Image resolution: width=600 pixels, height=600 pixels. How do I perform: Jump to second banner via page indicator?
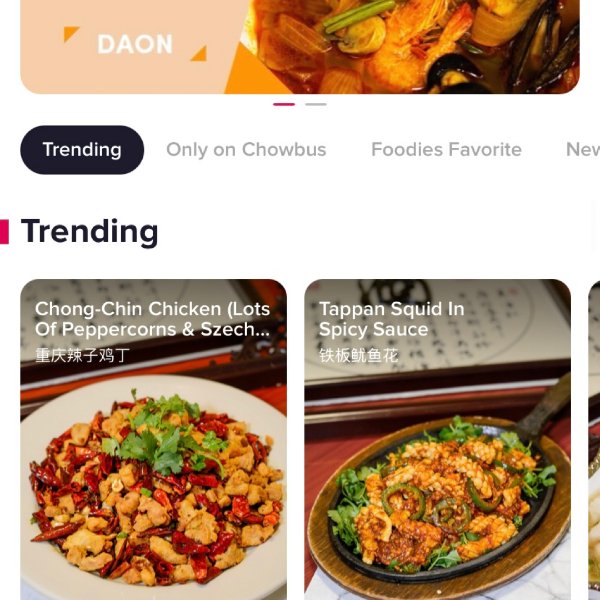click(x=316, y=104)
